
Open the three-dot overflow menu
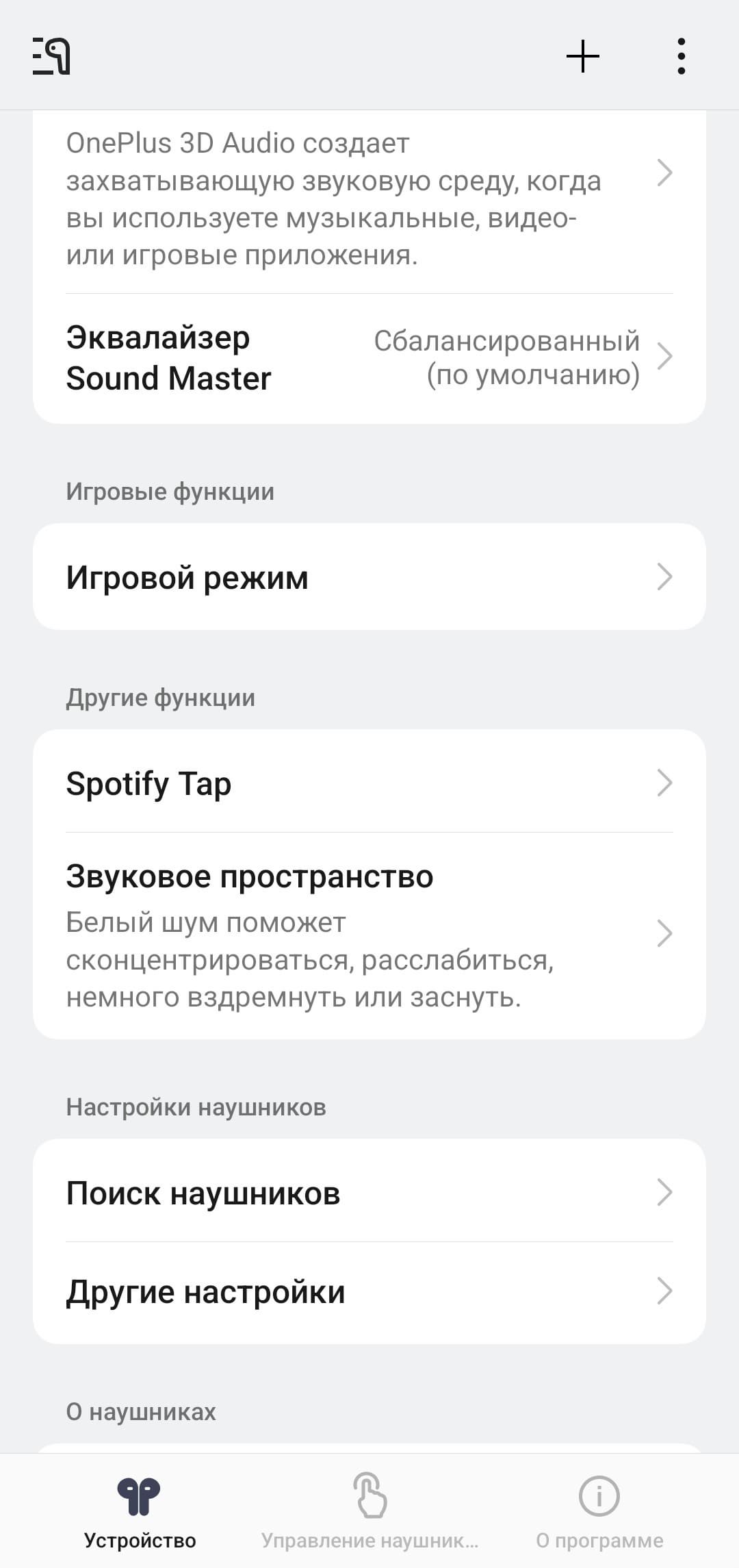point(681,56)
